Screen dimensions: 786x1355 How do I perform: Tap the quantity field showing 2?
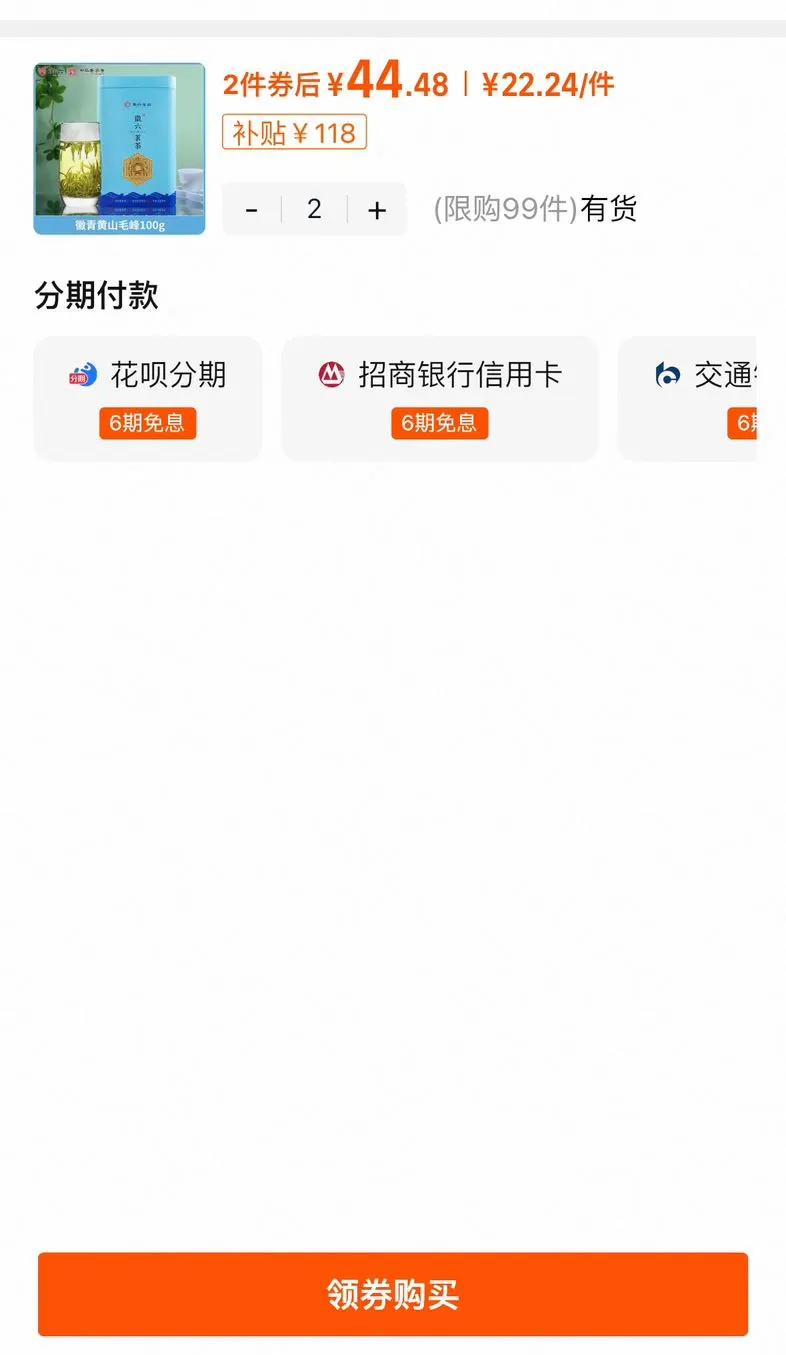tap(314, 209)
